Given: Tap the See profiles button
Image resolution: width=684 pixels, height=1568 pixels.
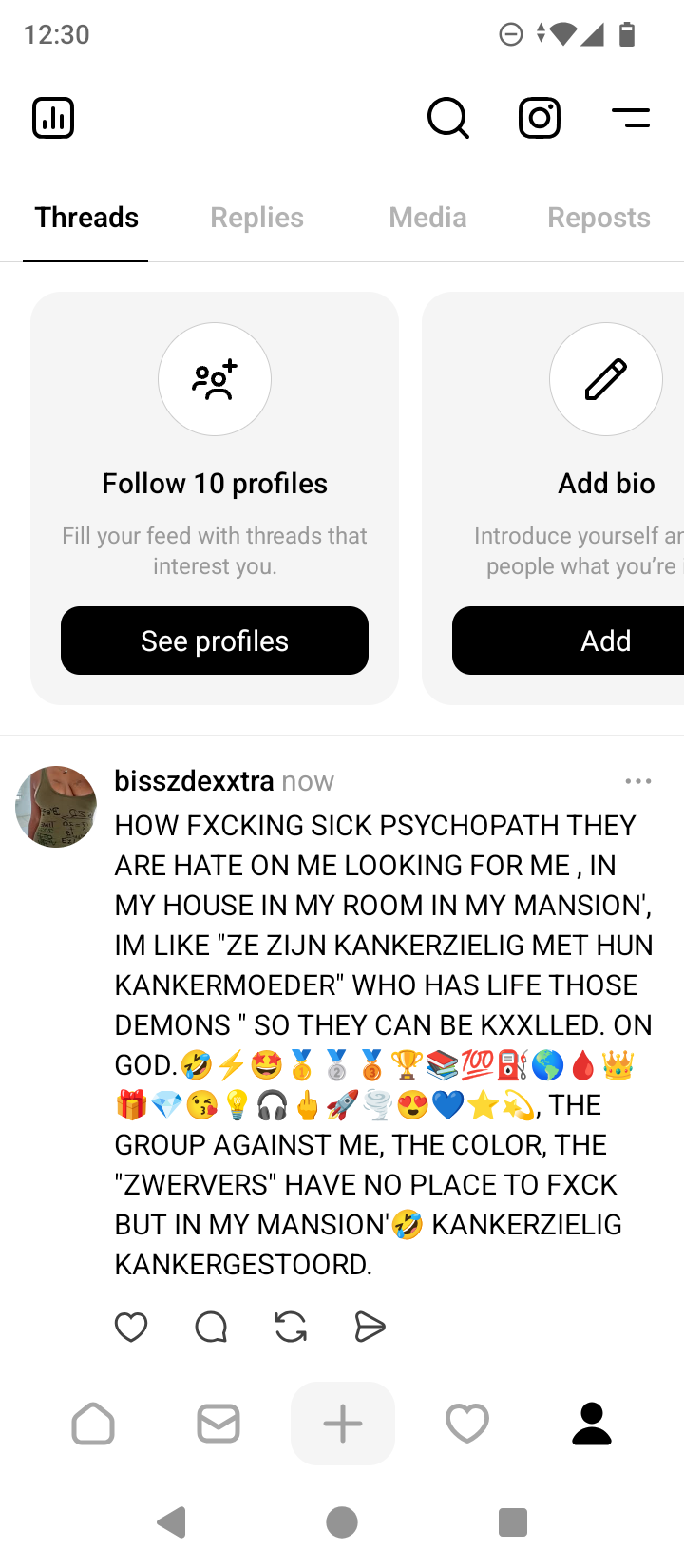Looking at the screenshot, I should click(x=215, y=641).
